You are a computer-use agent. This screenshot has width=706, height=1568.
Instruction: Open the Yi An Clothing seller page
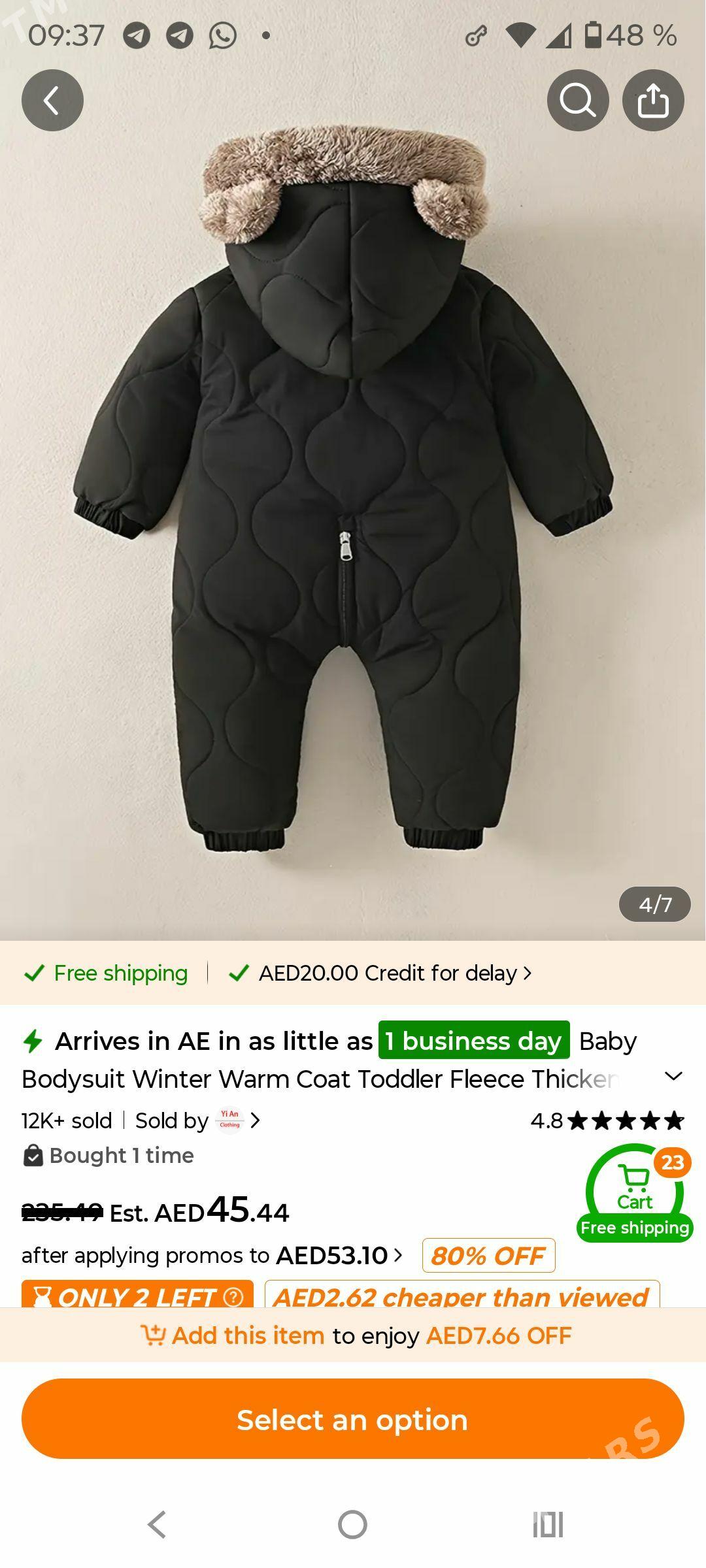230,1120
